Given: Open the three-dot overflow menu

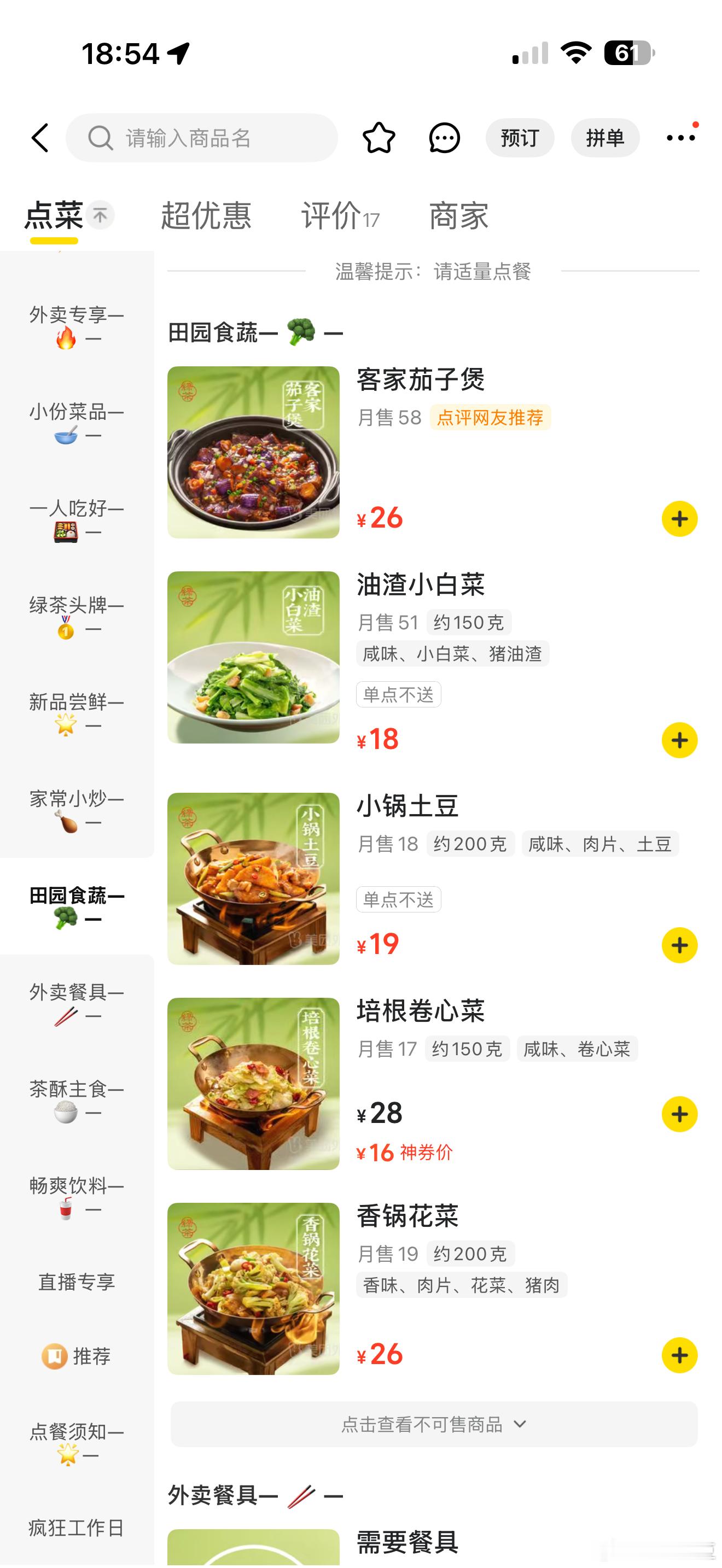Looking at the screenshot, I should tap(680, 138).
